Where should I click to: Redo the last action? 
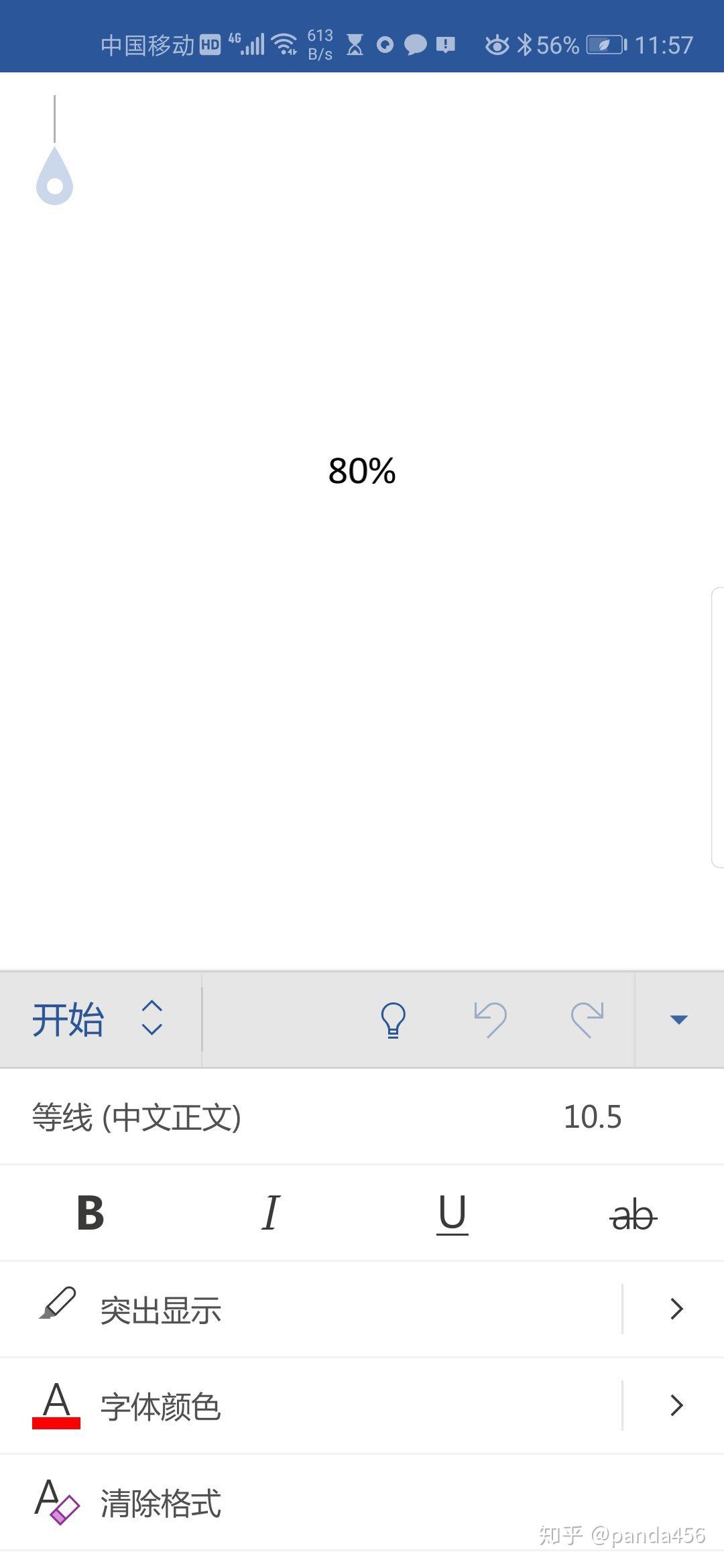coord(587,1020)
